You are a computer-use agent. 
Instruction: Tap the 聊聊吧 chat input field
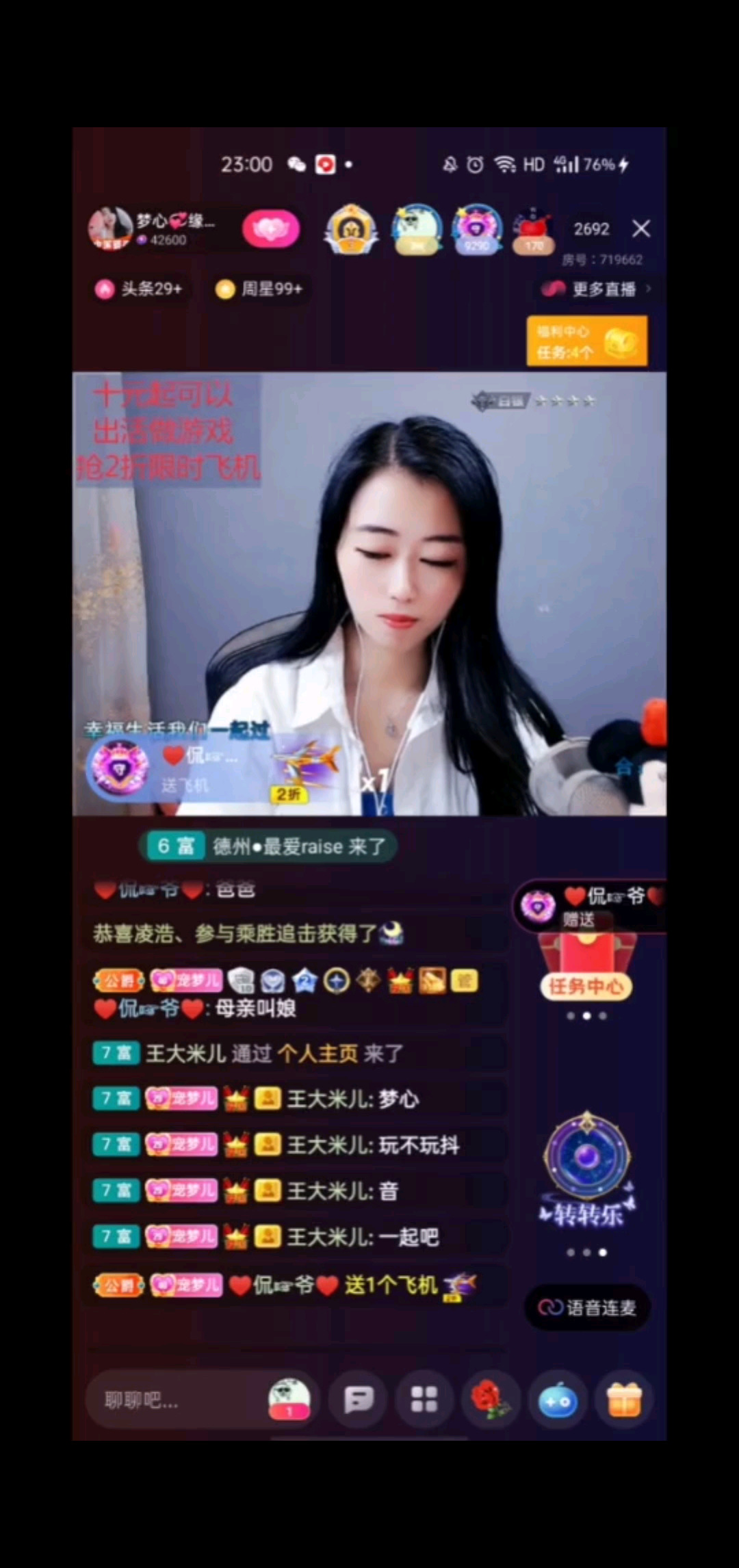point(171,1400)
